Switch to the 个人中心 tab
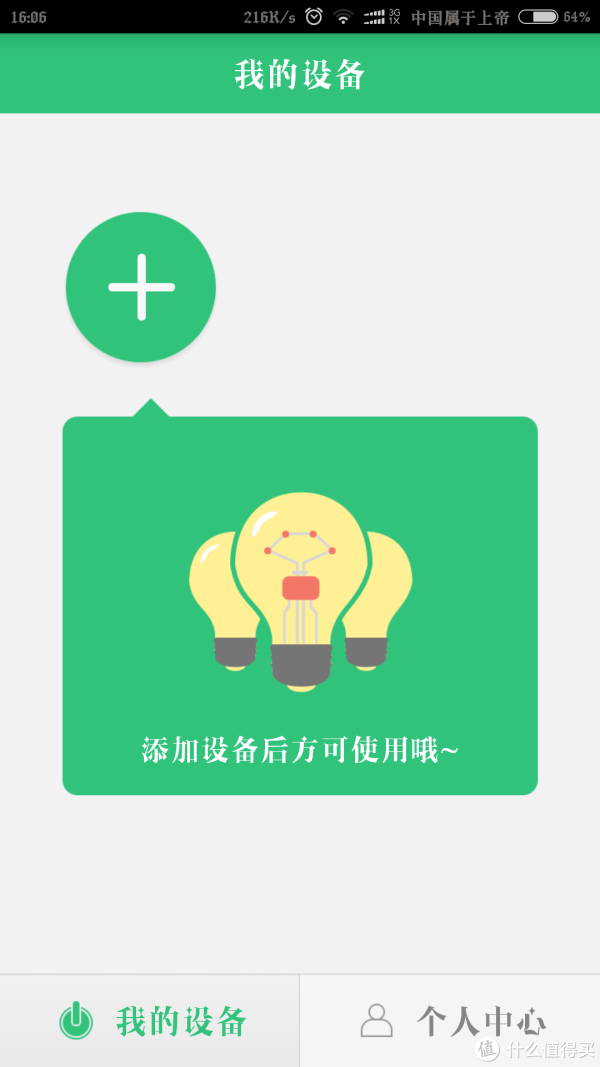Viewport: 600px width, 1067px height. (x=450, y=1020)
